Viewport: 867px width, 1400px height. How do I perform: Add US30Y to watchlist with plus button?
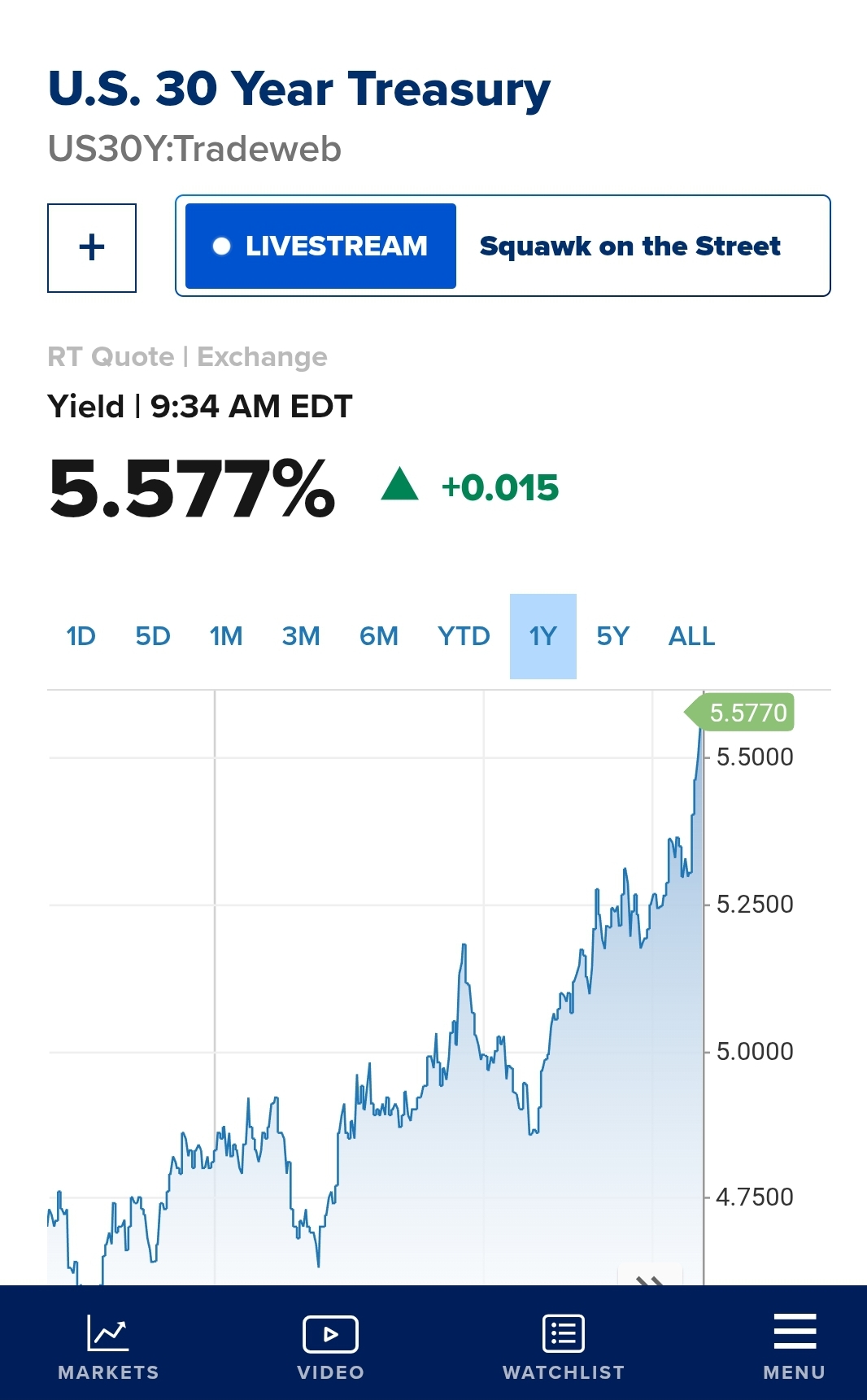pyautogui.click(x=92, y=247)
